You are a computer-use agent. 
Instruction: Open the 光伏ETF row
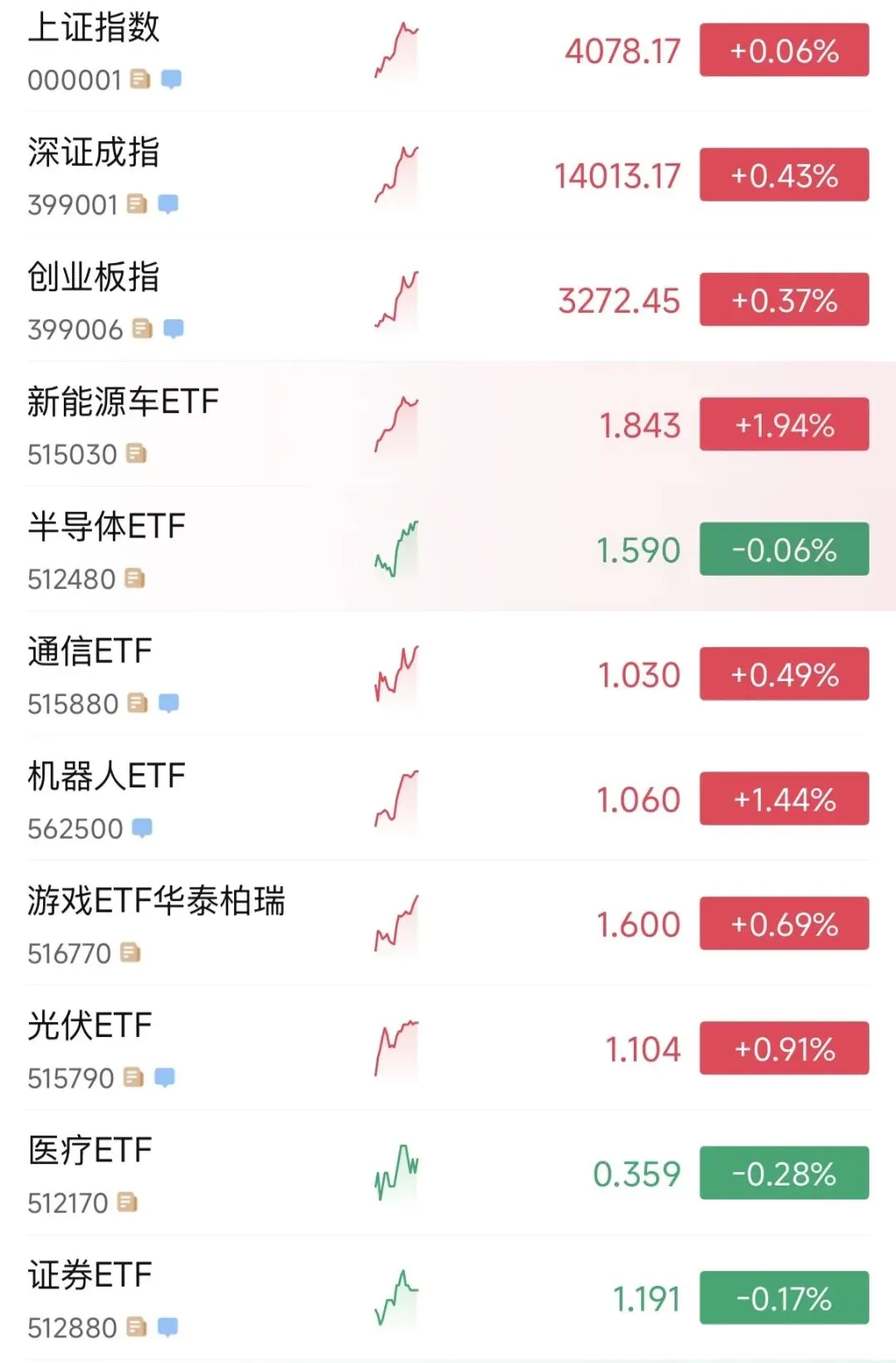(x=448, y=1048)
